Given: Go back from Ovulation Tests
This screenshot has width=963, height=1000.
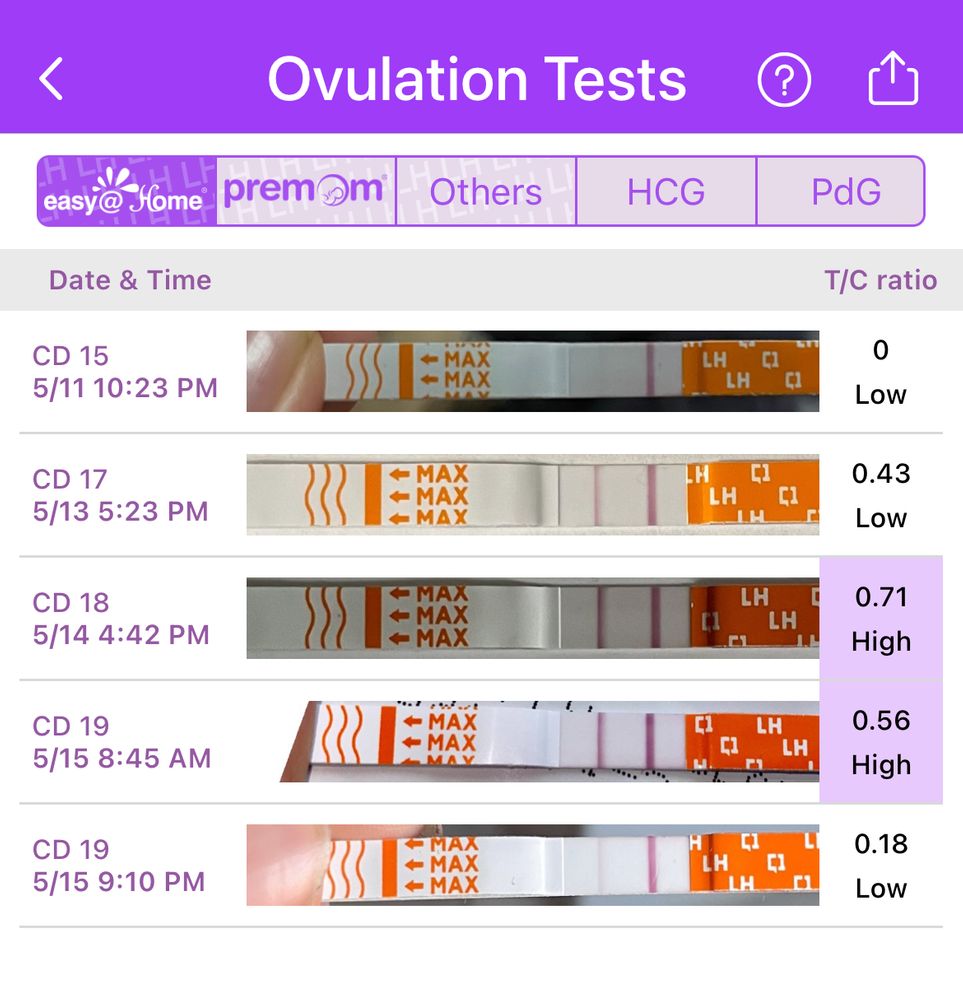Looking at the screenshot, I should tap(52, 79).
